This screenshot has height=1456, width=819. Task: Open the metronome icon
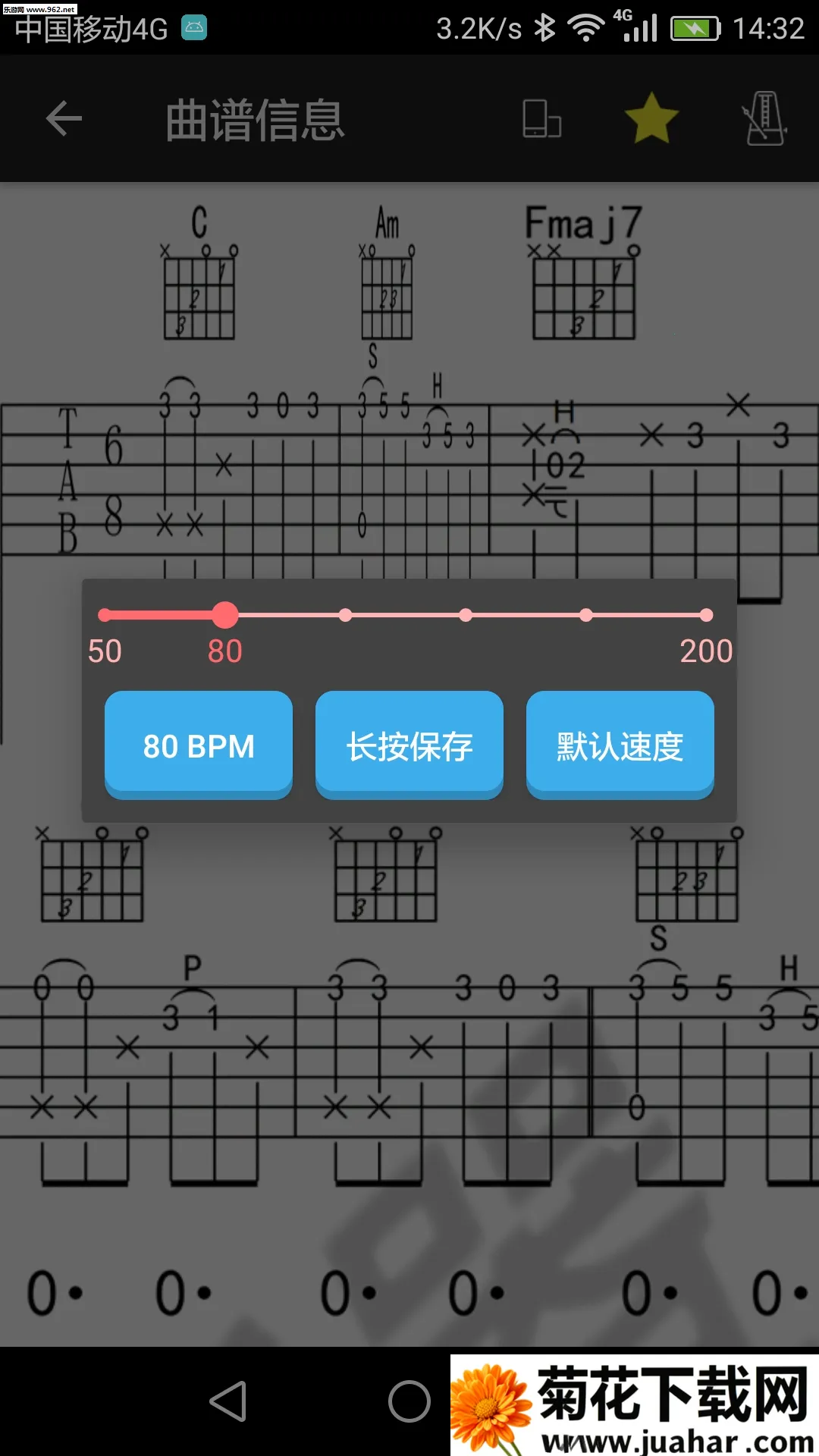764,119
